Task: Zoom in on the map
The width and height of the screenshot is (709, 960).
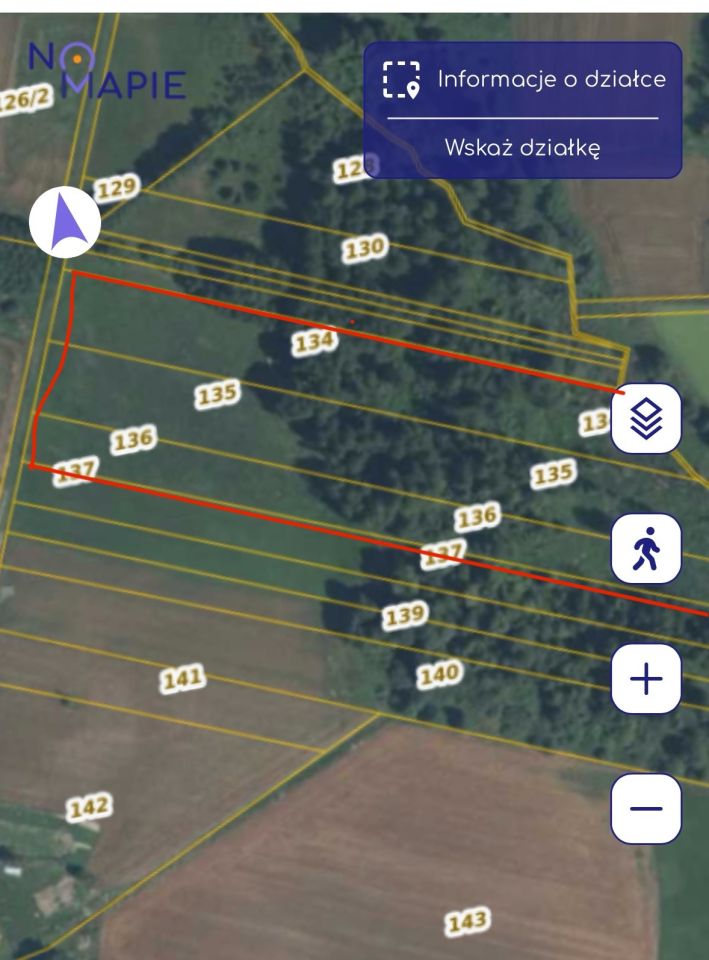Action: [x=645, y=679]
